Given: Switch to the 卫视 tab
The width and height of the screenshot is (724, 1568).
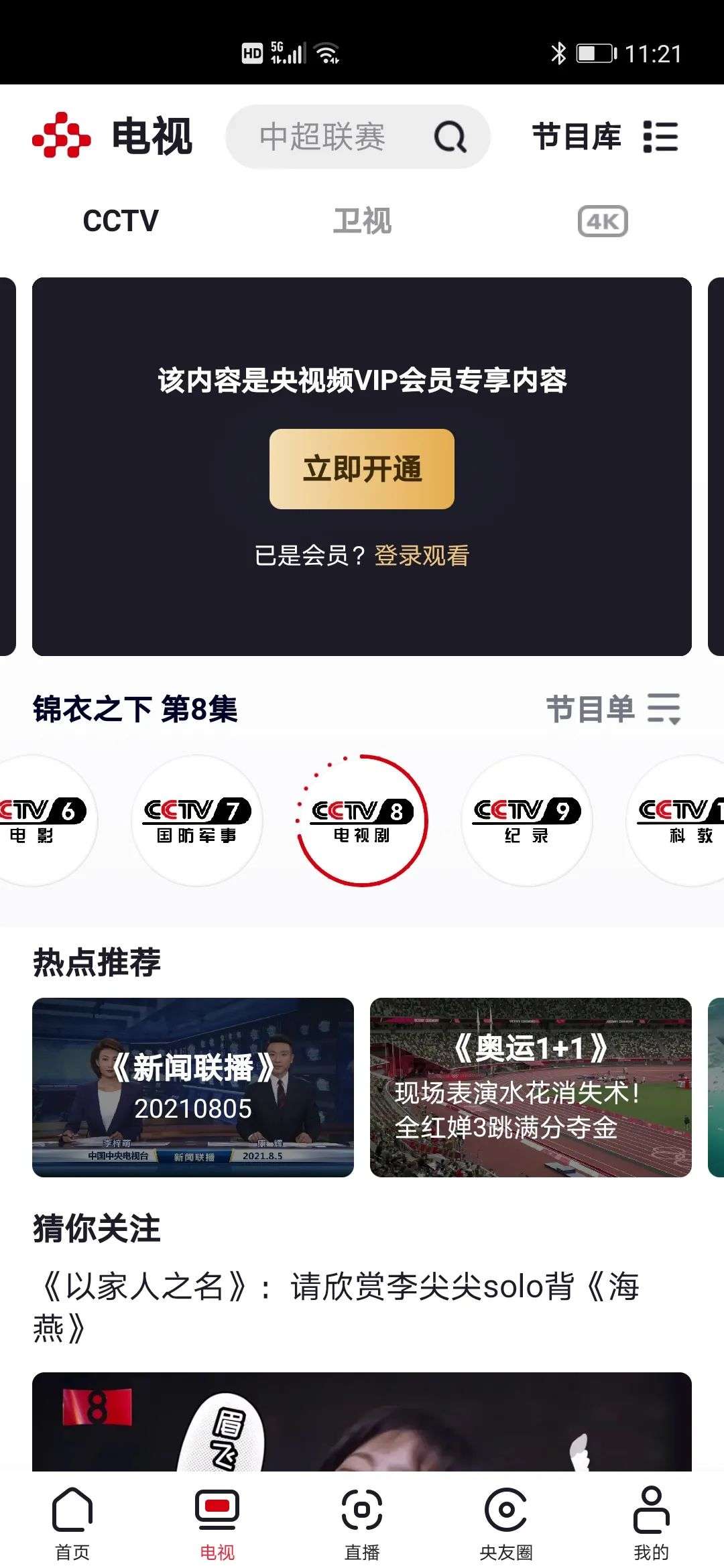Looking at the screenshot, I should pos(362,221).
